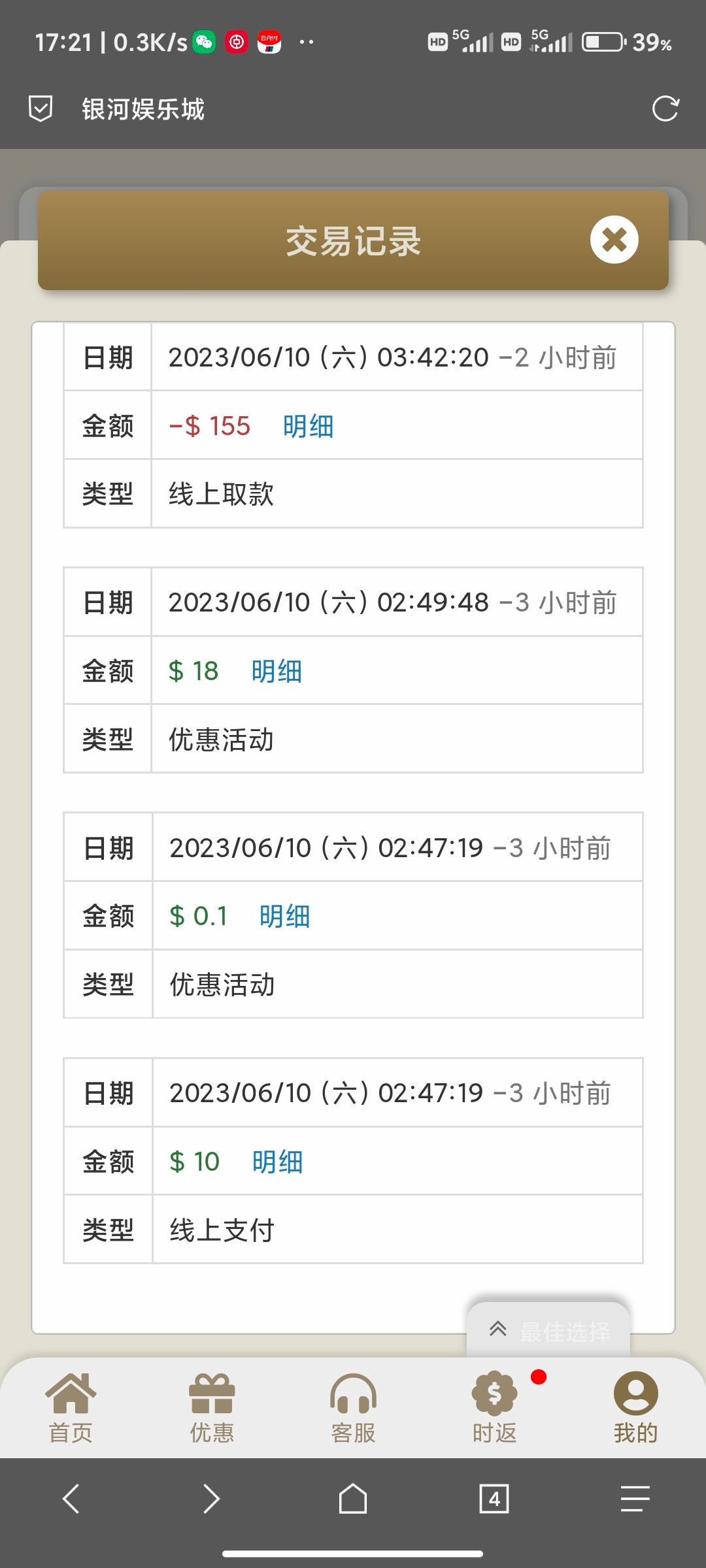
Task: Tap the site security shield icon
Action: point(41,108)
